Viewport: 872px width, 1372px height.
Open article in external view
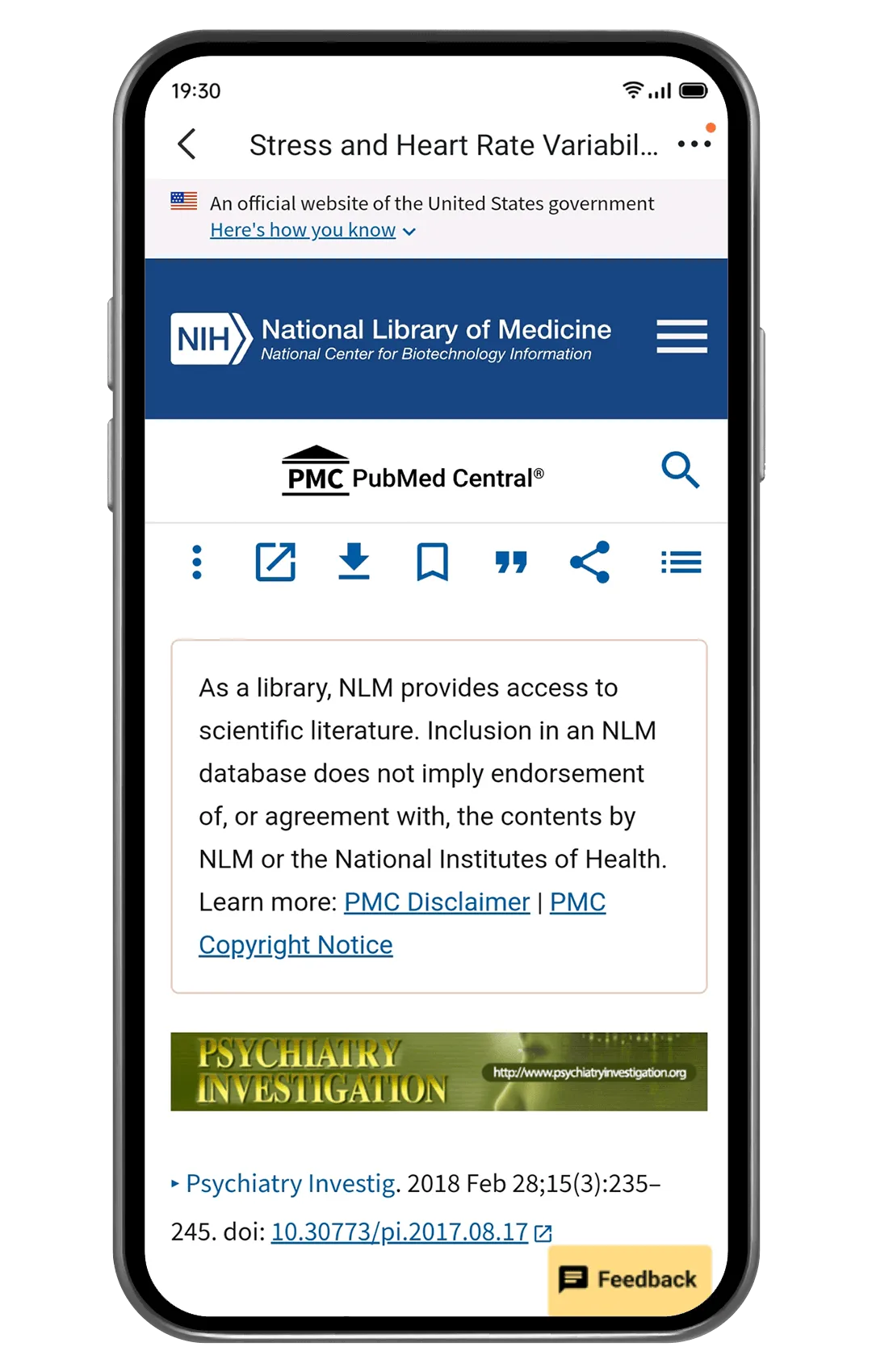coord(275,563)
